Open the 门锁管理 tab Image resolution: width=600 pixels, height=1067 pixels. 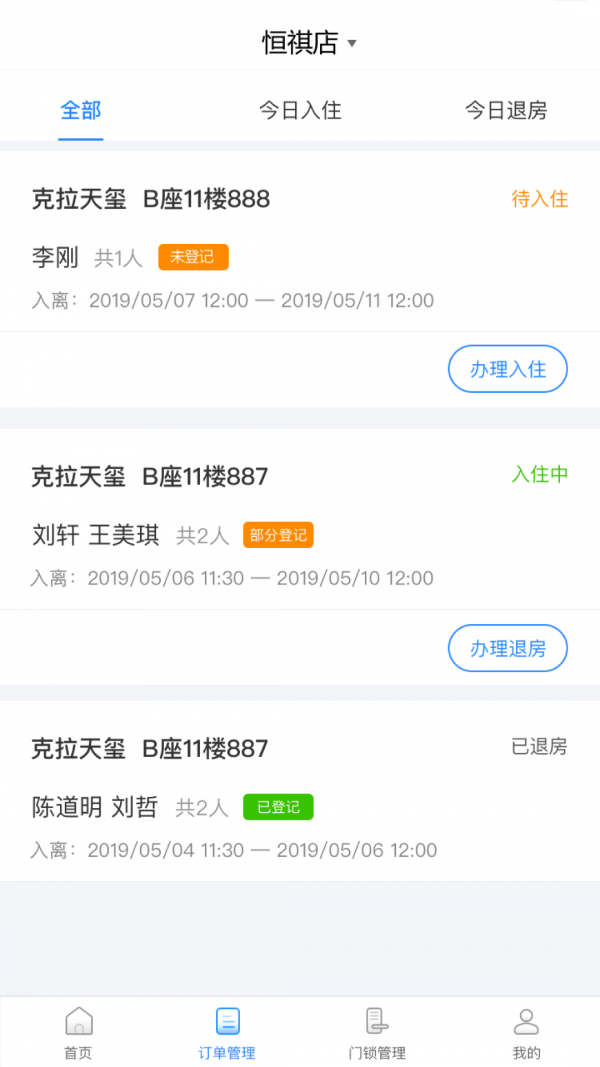coord(377,1032)
